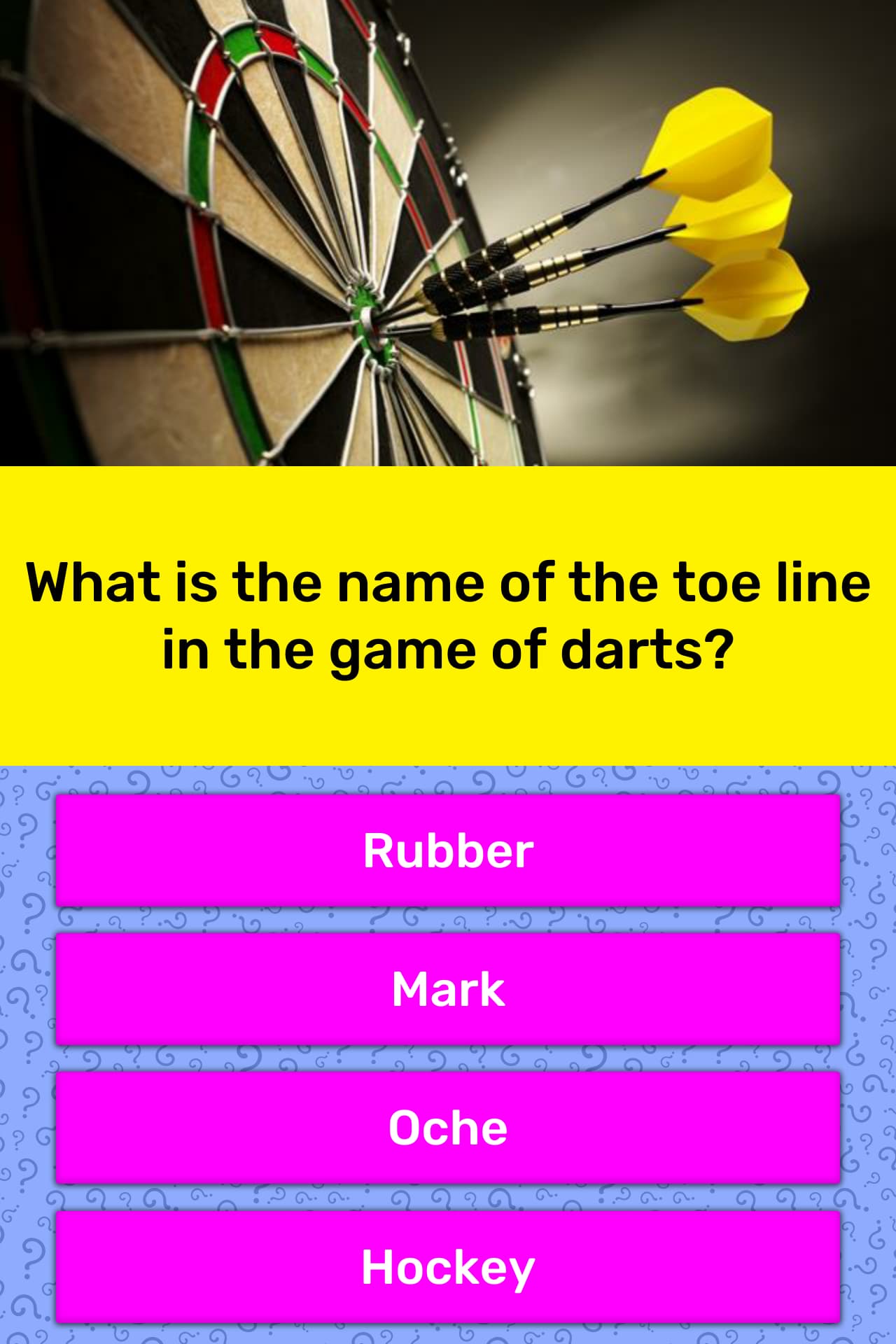
Task: Select the answer Rubber
Action: point(448,850)
